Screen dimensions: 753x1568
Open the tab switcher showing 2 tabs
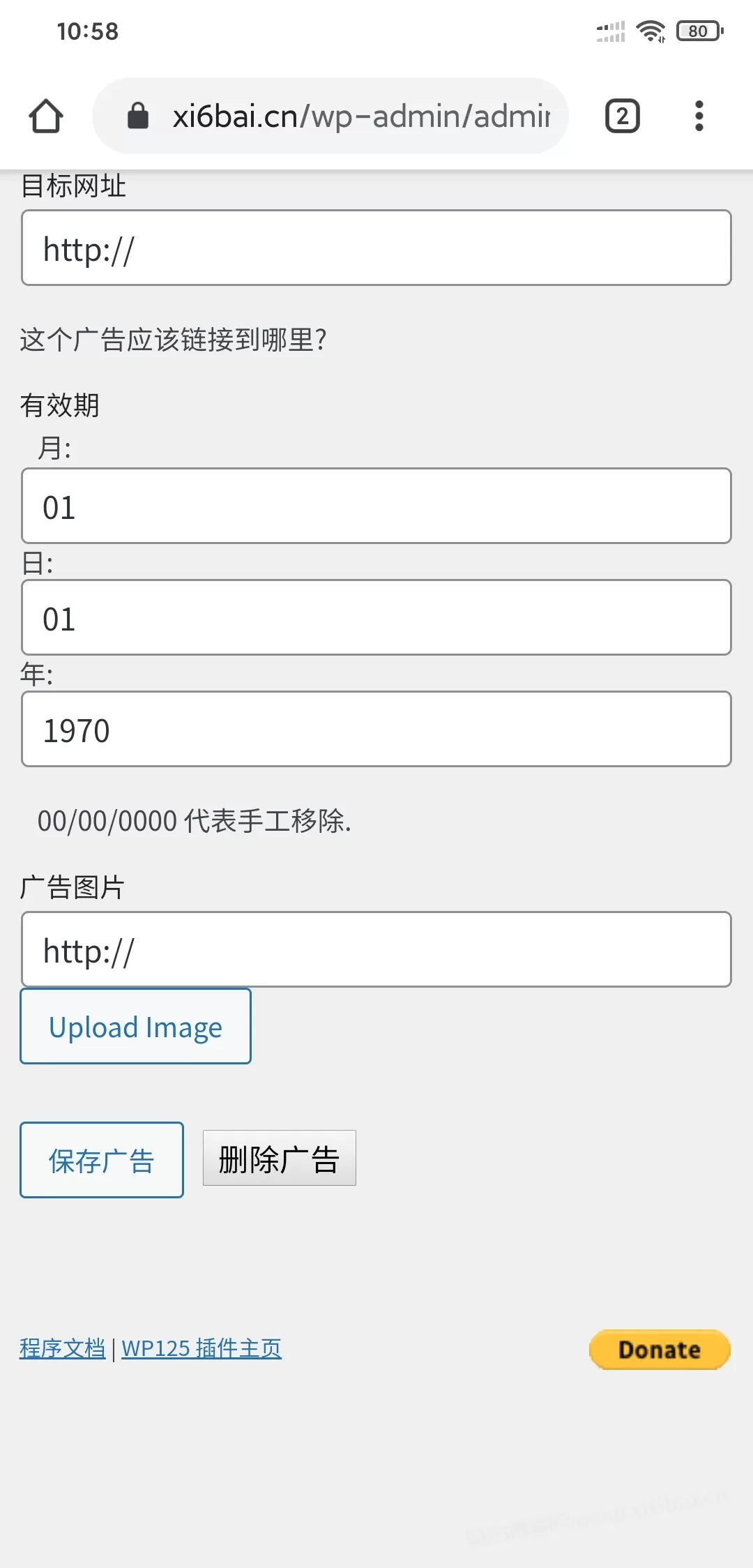point(622,116)
